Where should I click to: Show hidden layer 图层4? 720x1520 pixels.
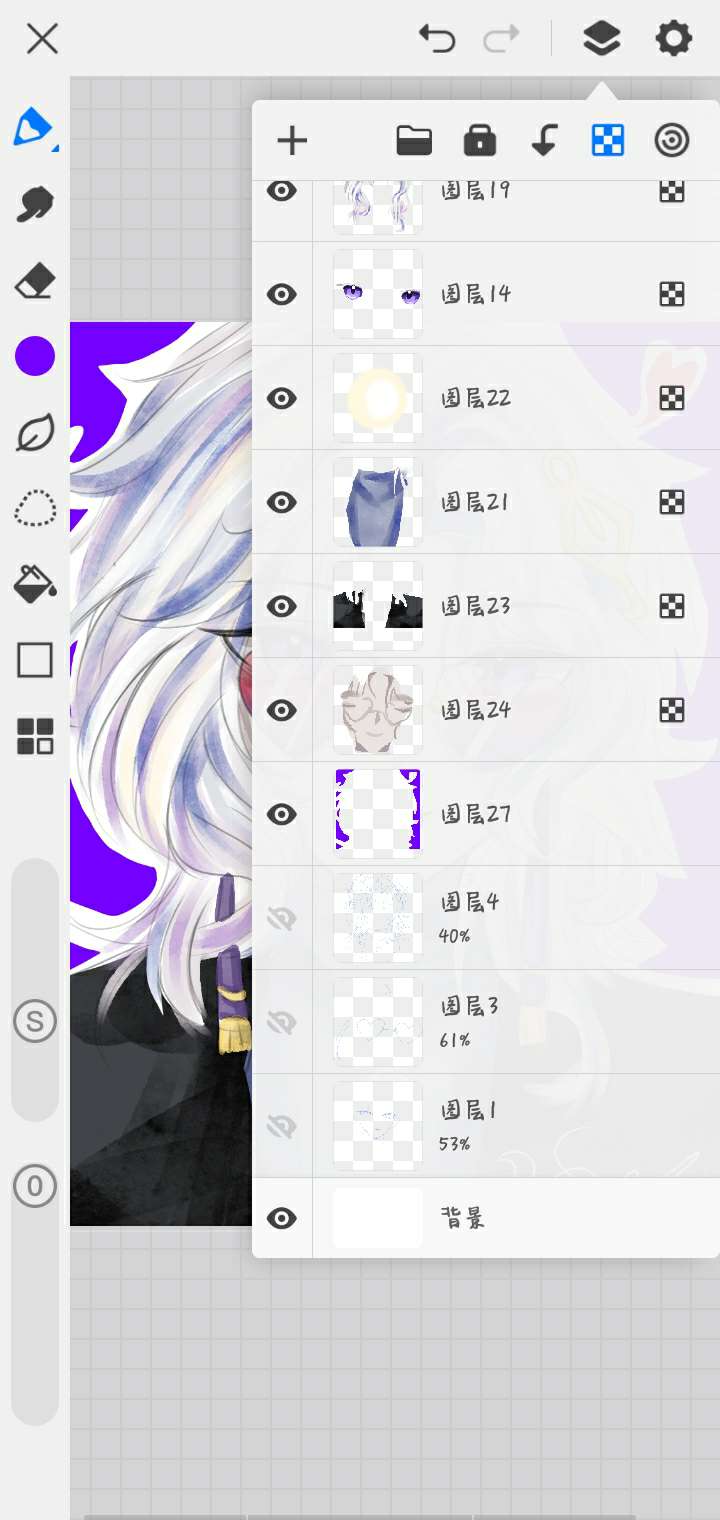(282, 918)
